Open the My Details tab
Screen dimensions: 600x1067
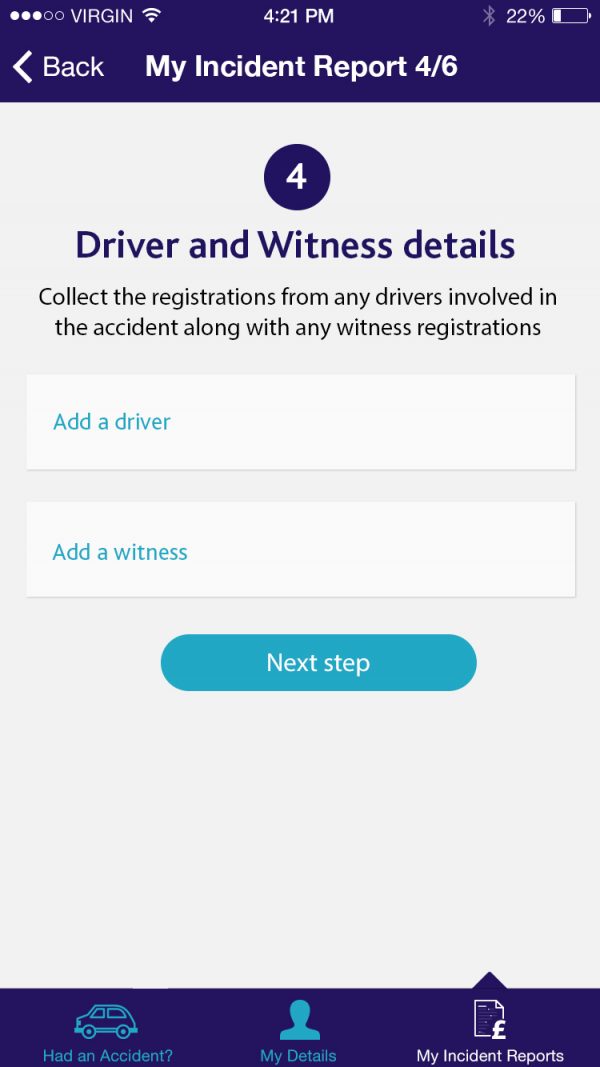click(299, 1030)
